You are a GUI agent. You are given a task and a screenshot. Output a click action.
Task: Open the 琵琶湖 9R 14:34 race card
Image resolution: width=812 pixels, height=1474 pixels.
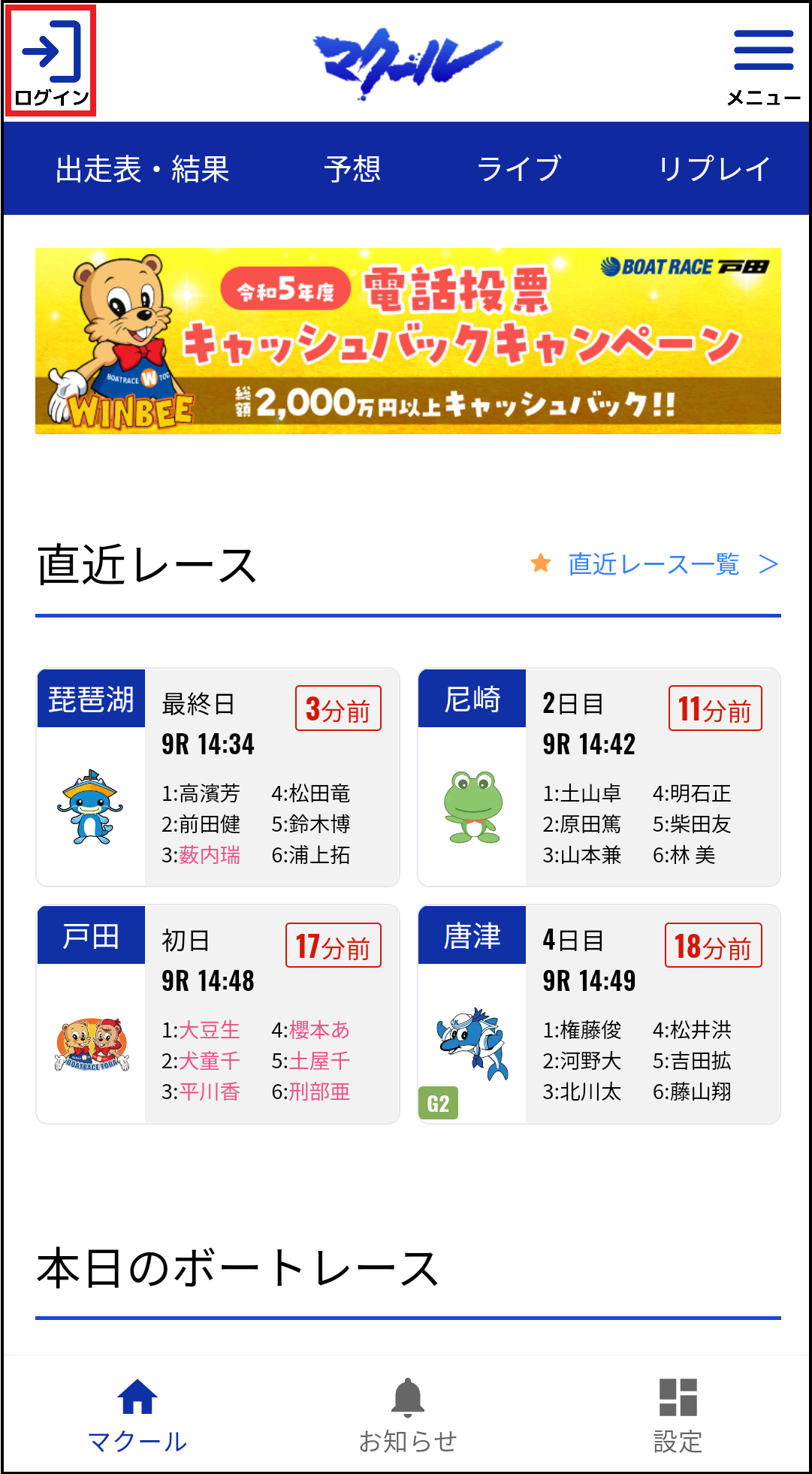pos(218,778)
